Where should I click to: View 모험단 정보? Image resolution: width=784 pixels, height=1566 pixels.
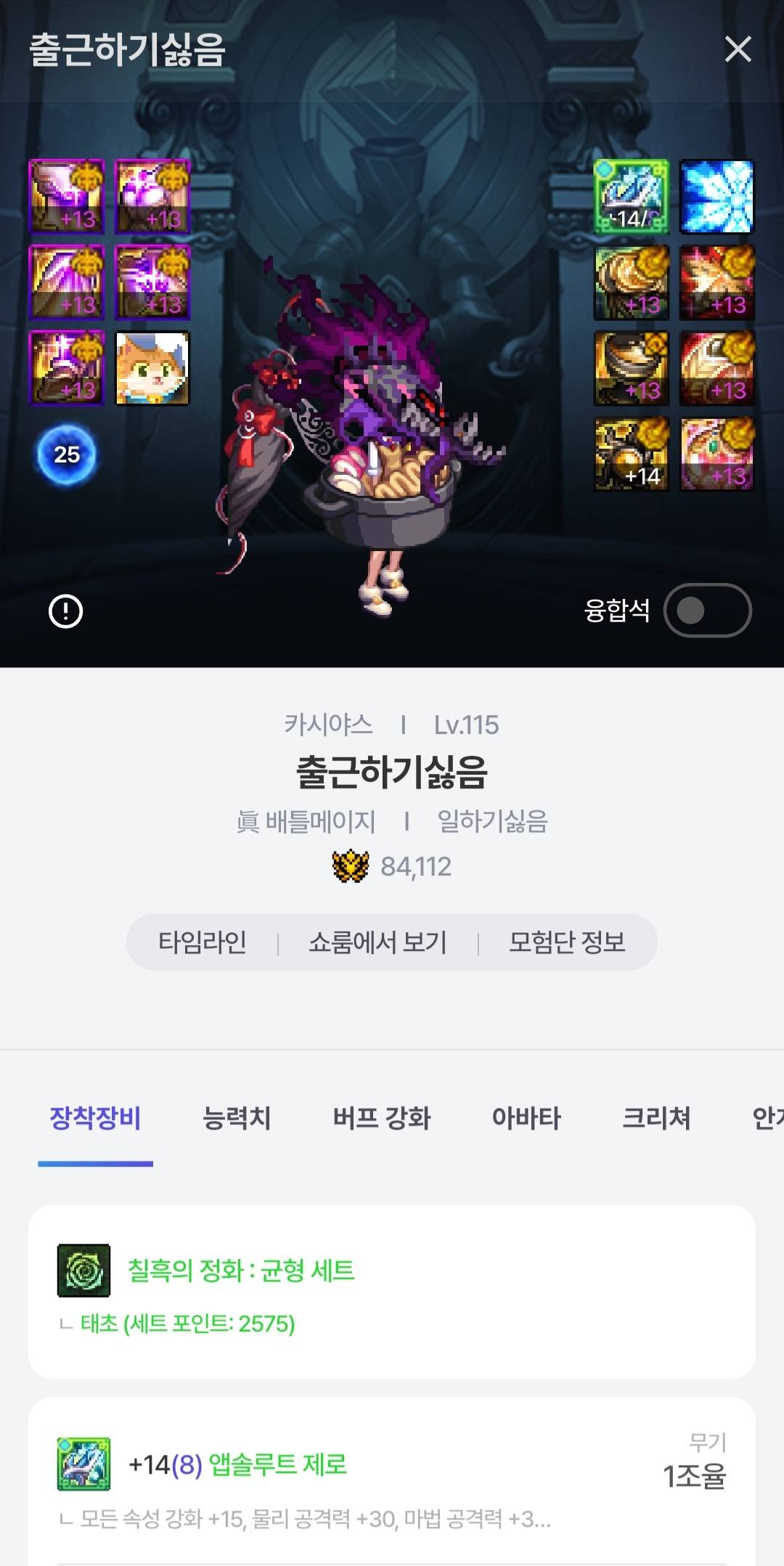click(566, 942)
